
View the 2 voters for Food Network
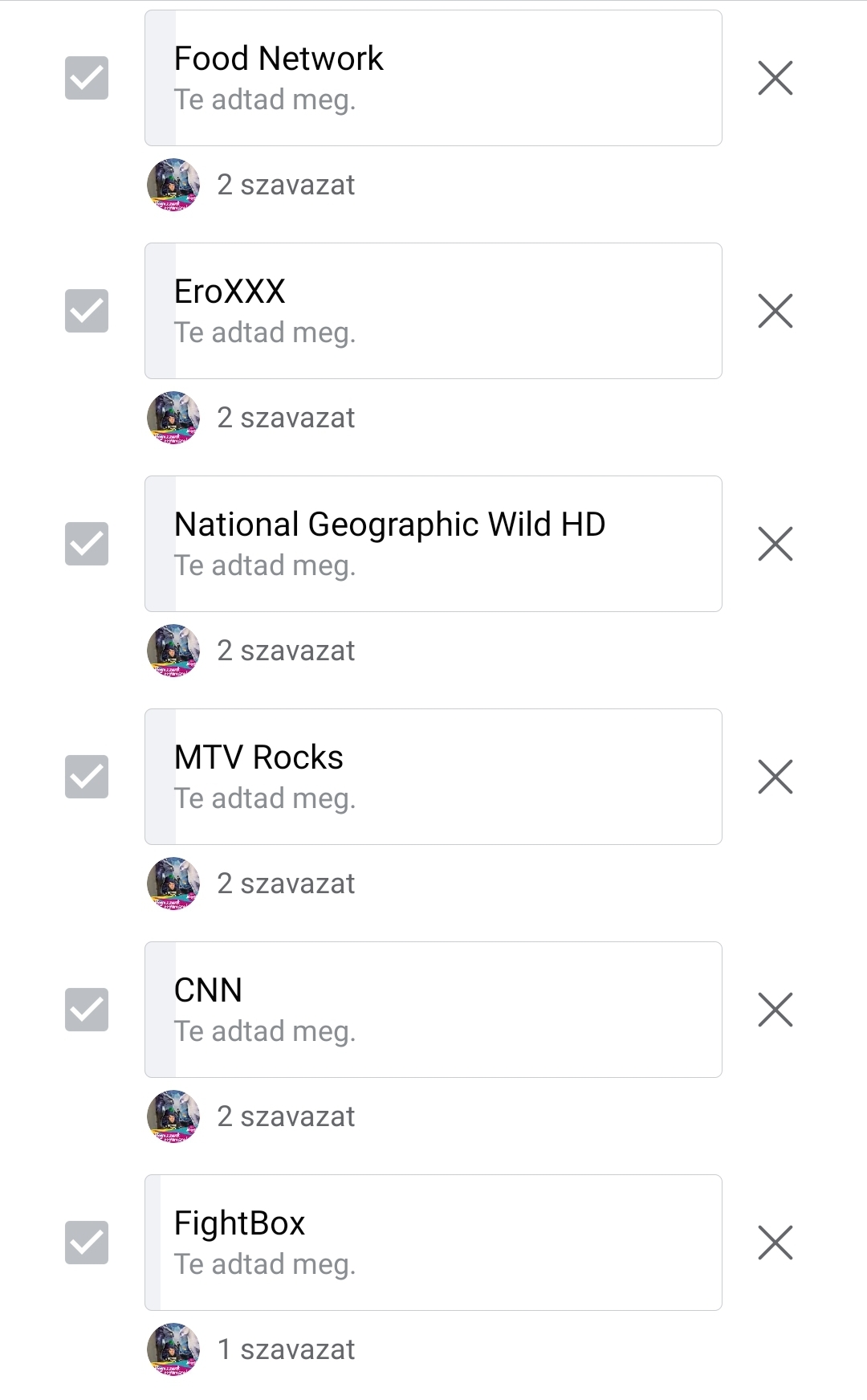(251, 185)
